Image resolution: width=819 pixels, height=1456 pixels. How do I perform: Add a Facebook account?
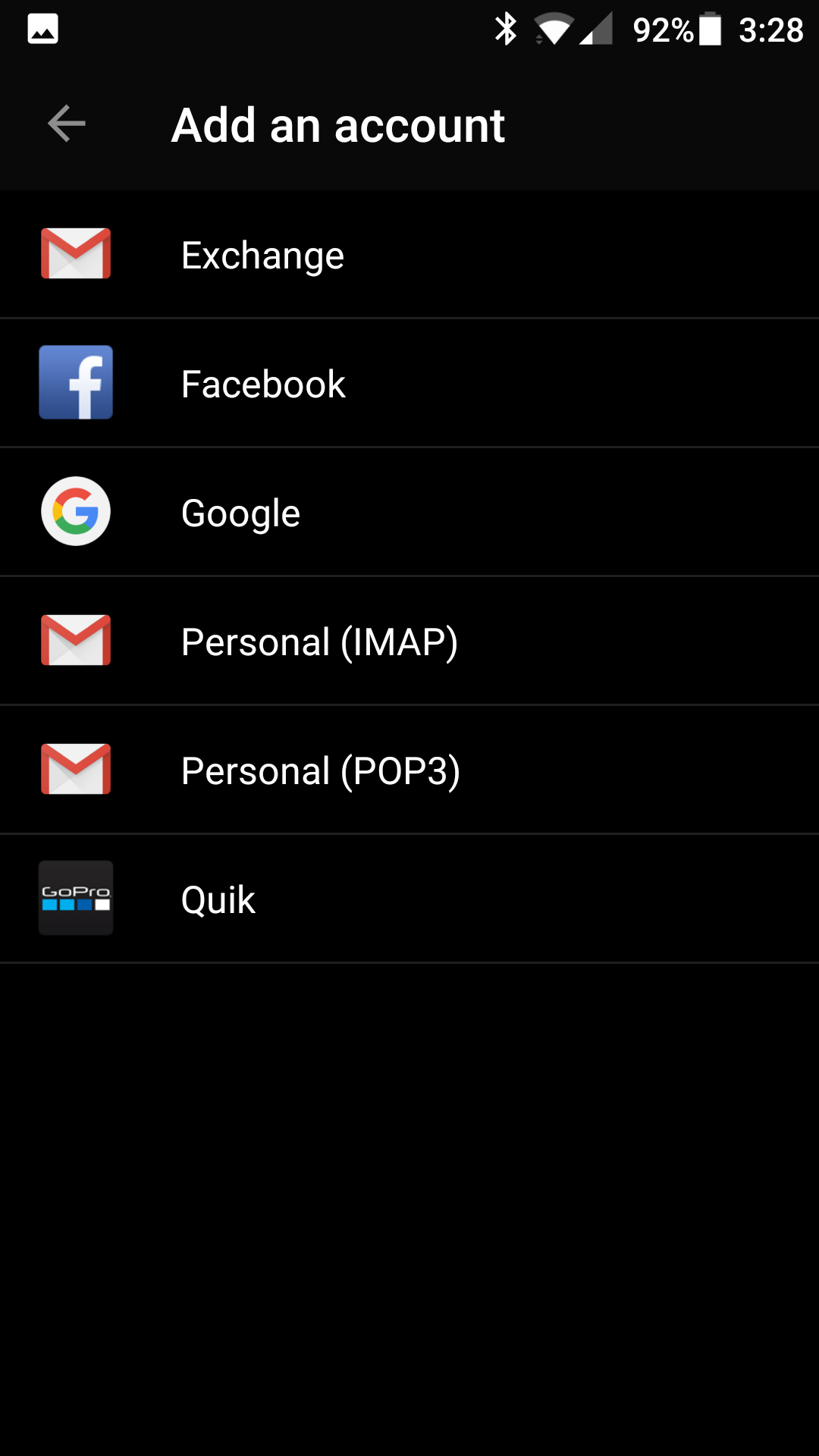409,383
